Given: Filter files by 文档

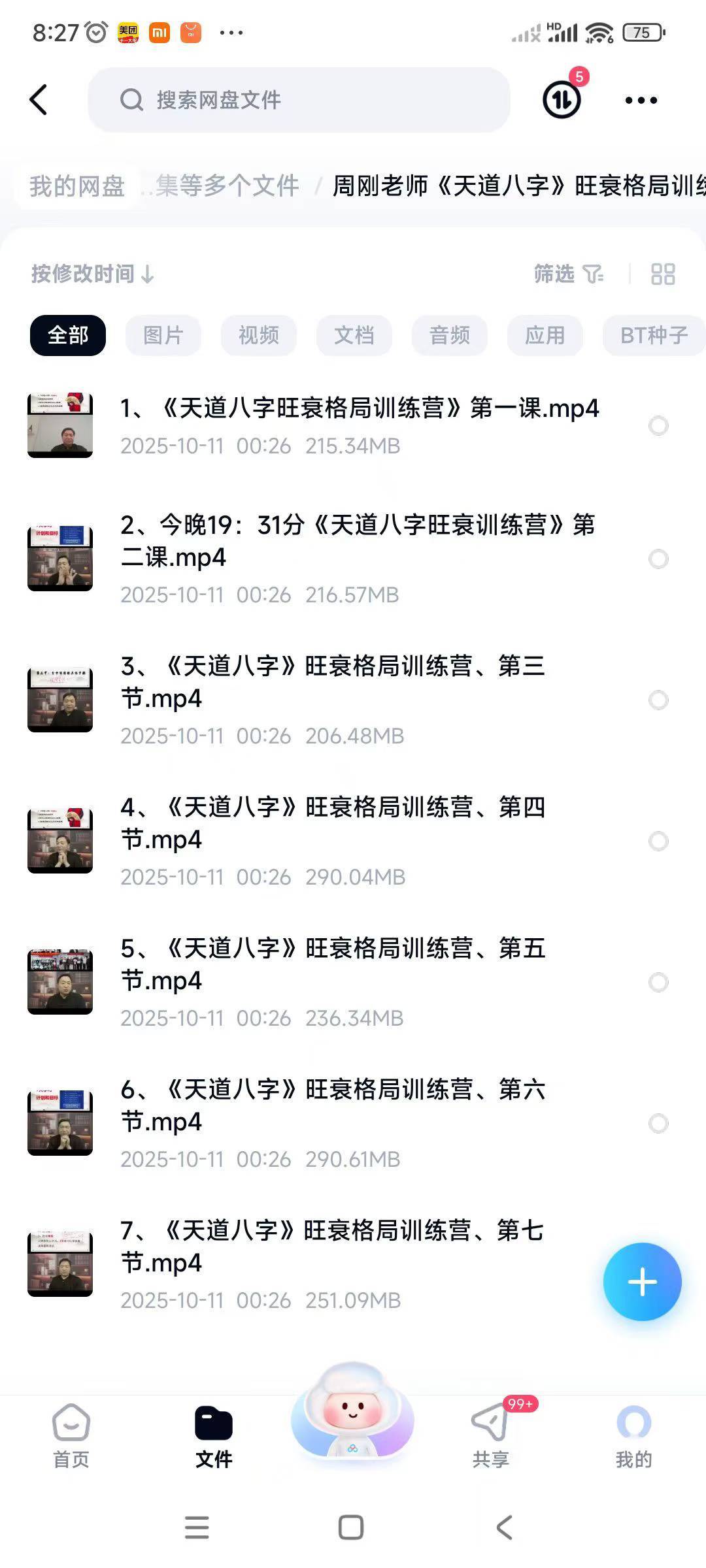Looking at the screenshot, I should (x=354, y=335).
